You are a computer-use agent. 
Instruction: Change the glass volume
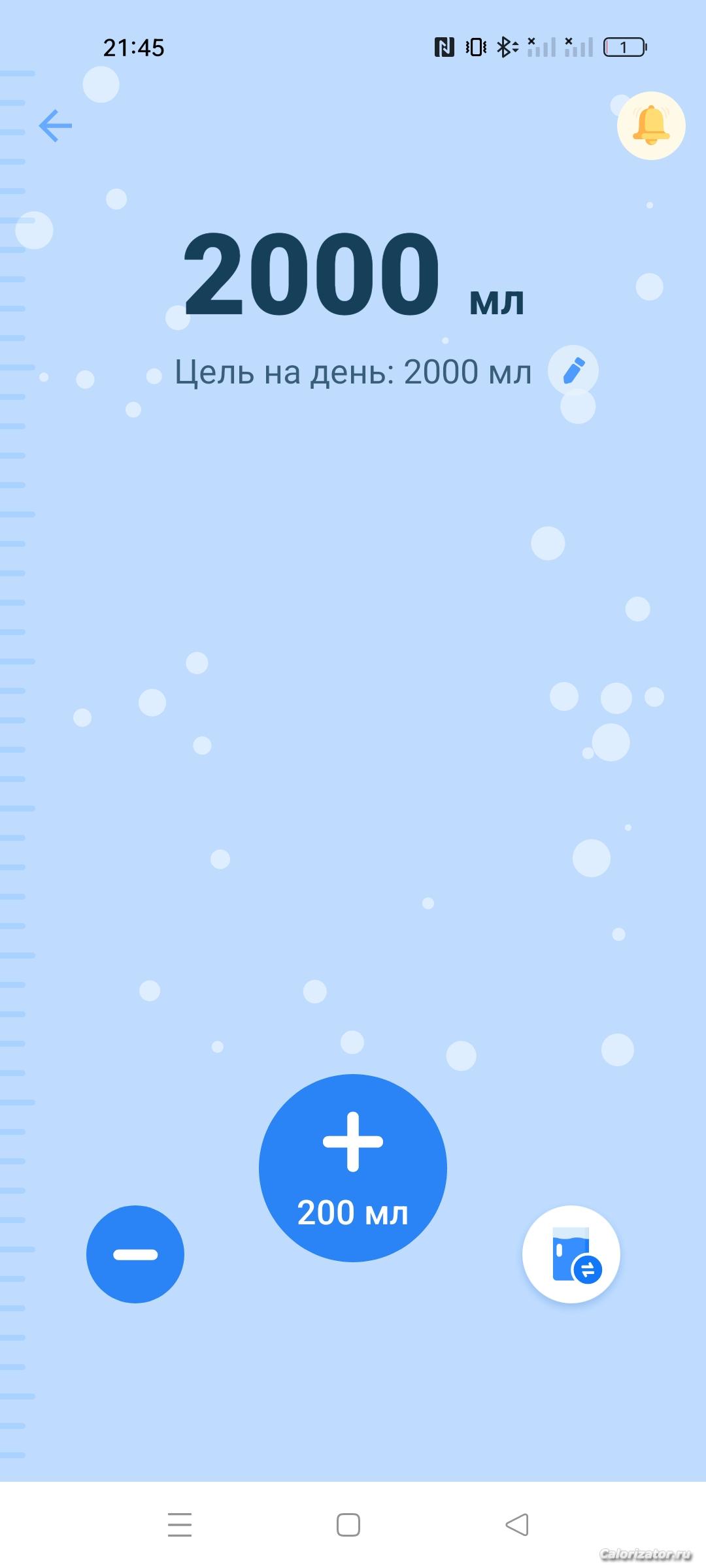[x=571, y=1254]
